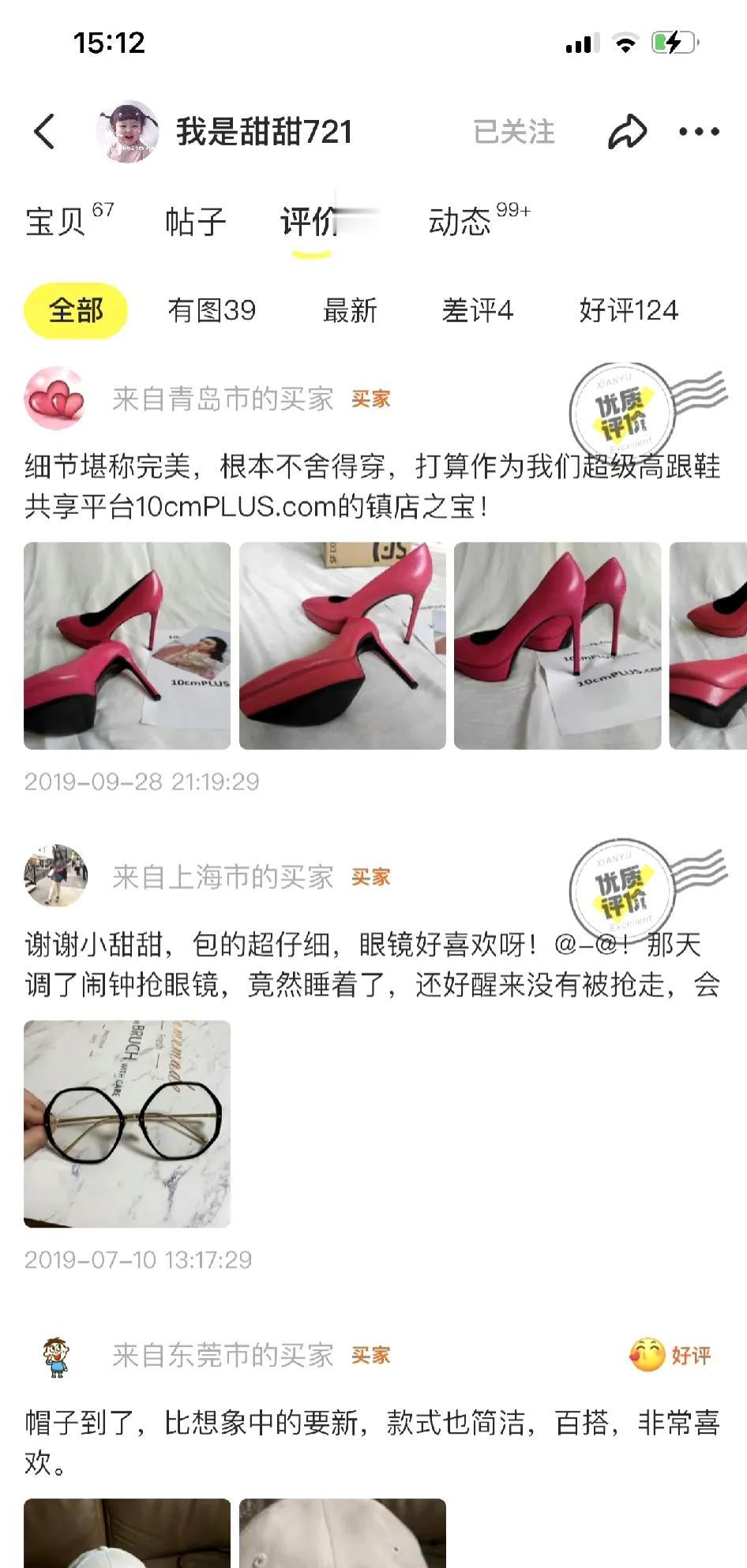Open the Dongguan buyer's avatar
The width and height of the screenshot is (747, 1568).
point(55,1356)
